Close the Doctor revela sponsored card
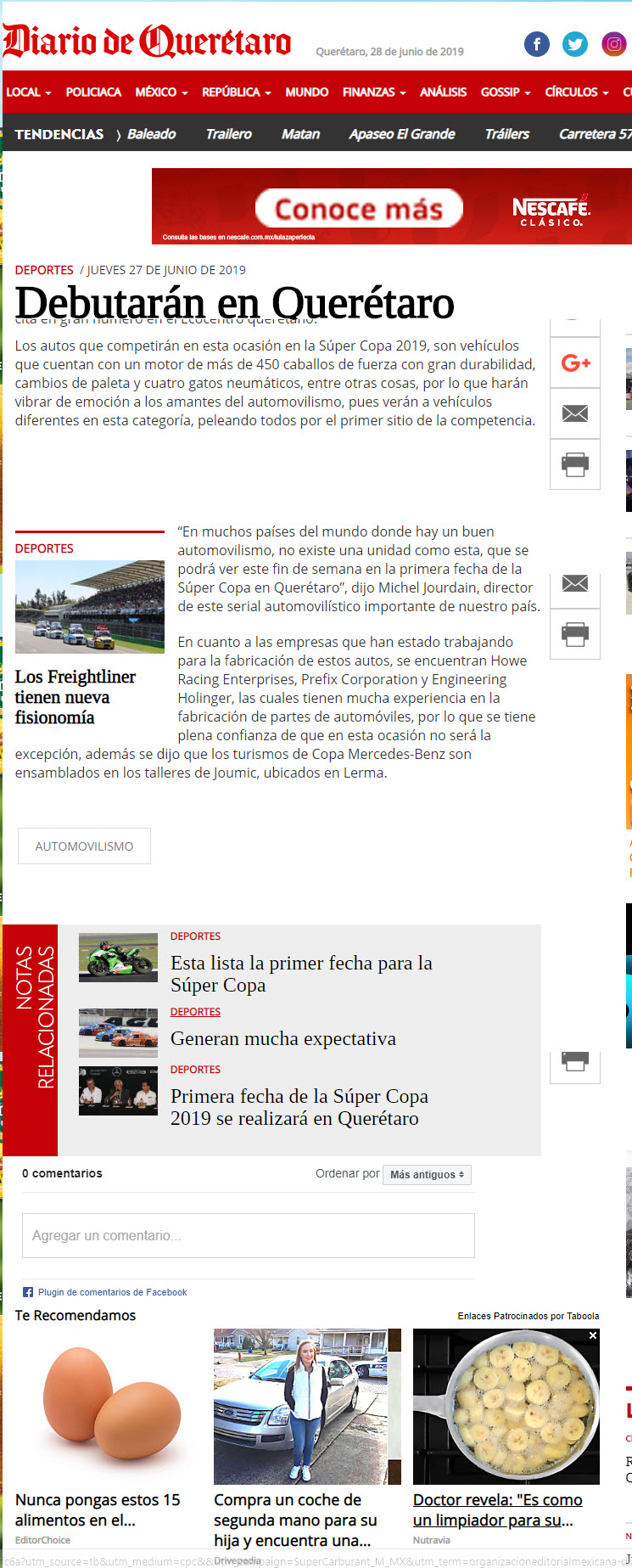Image resolution: width=632 pixels, height=1568 pixels. click(x=593, y=1335)
